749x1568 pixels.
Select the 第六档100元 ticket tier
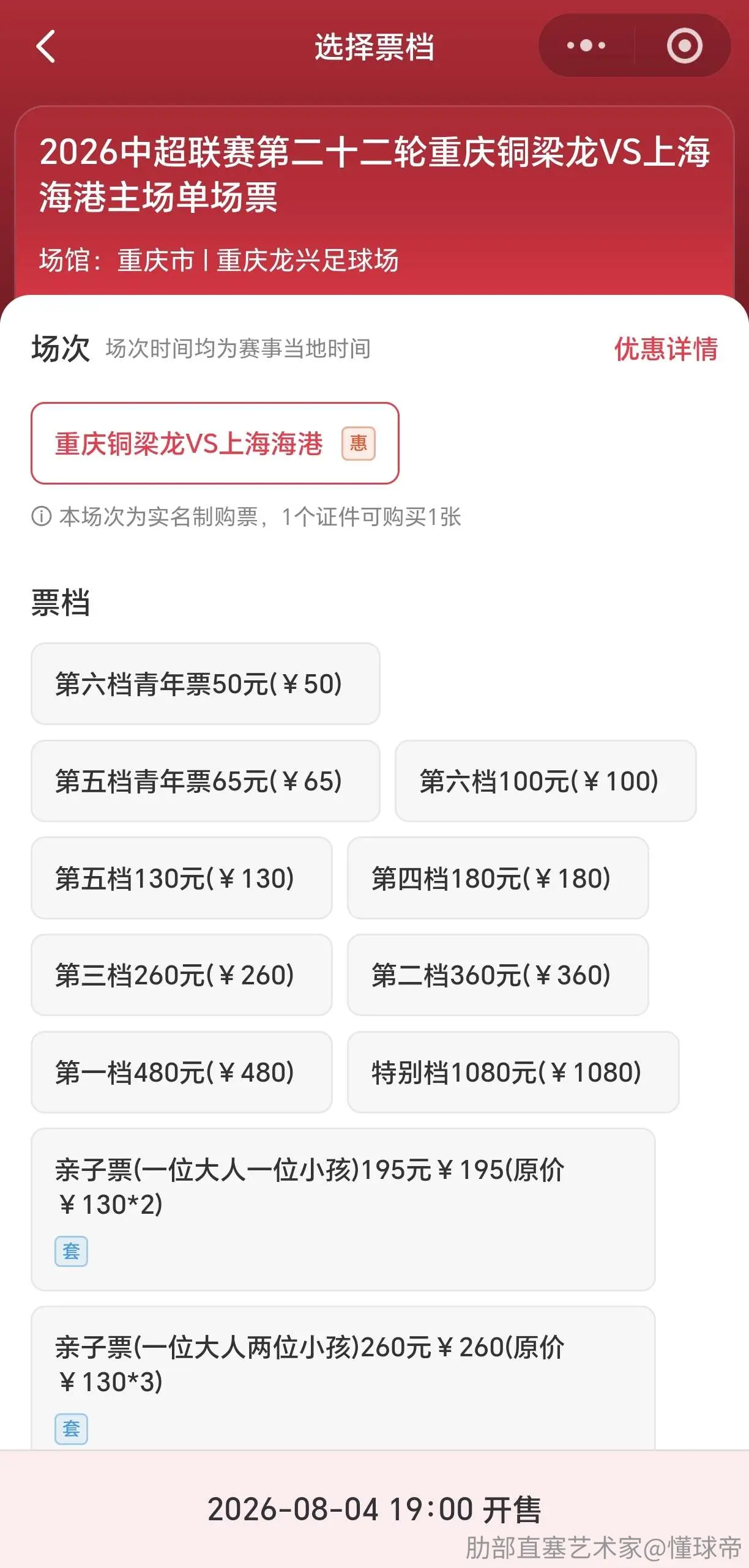pyautogui.click(x=545, y=781)
